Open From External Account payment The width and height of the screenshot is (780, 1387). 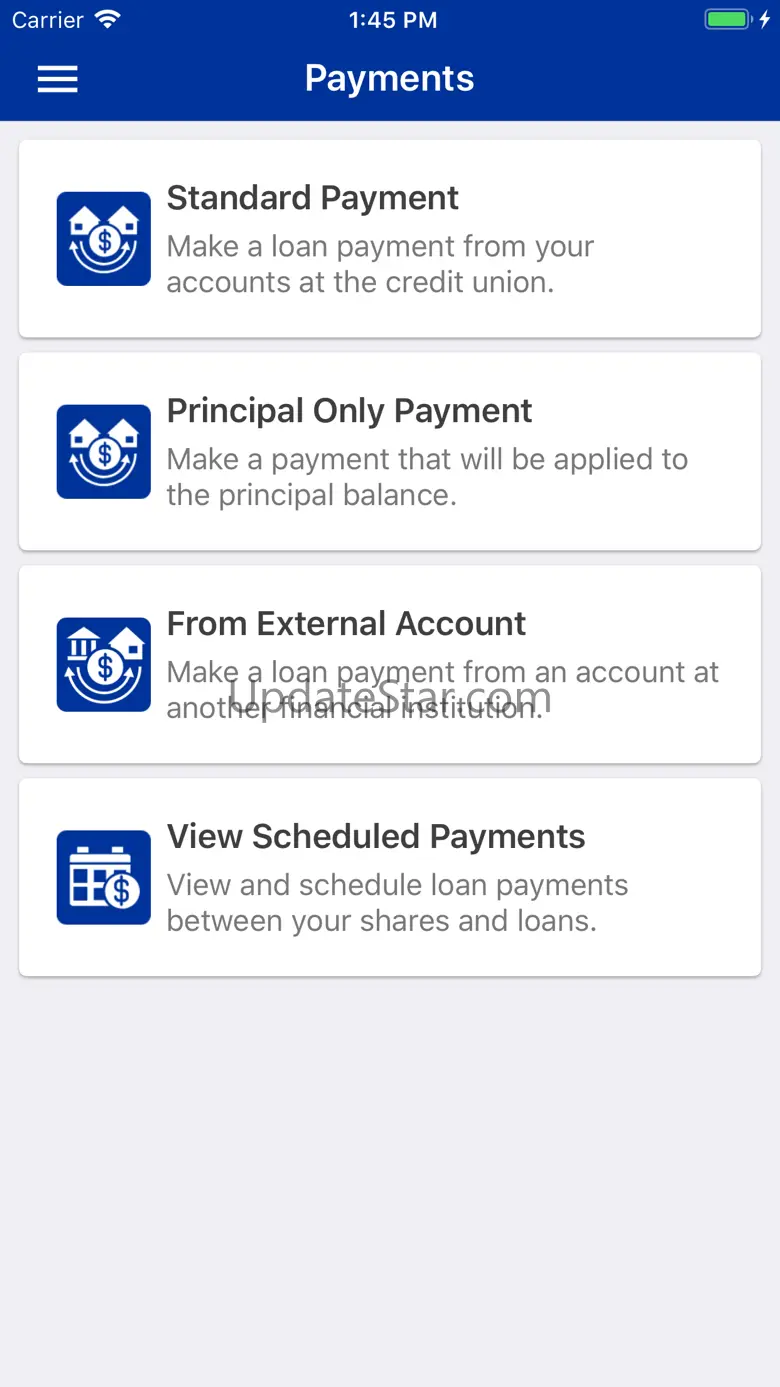tap(390, 665)
